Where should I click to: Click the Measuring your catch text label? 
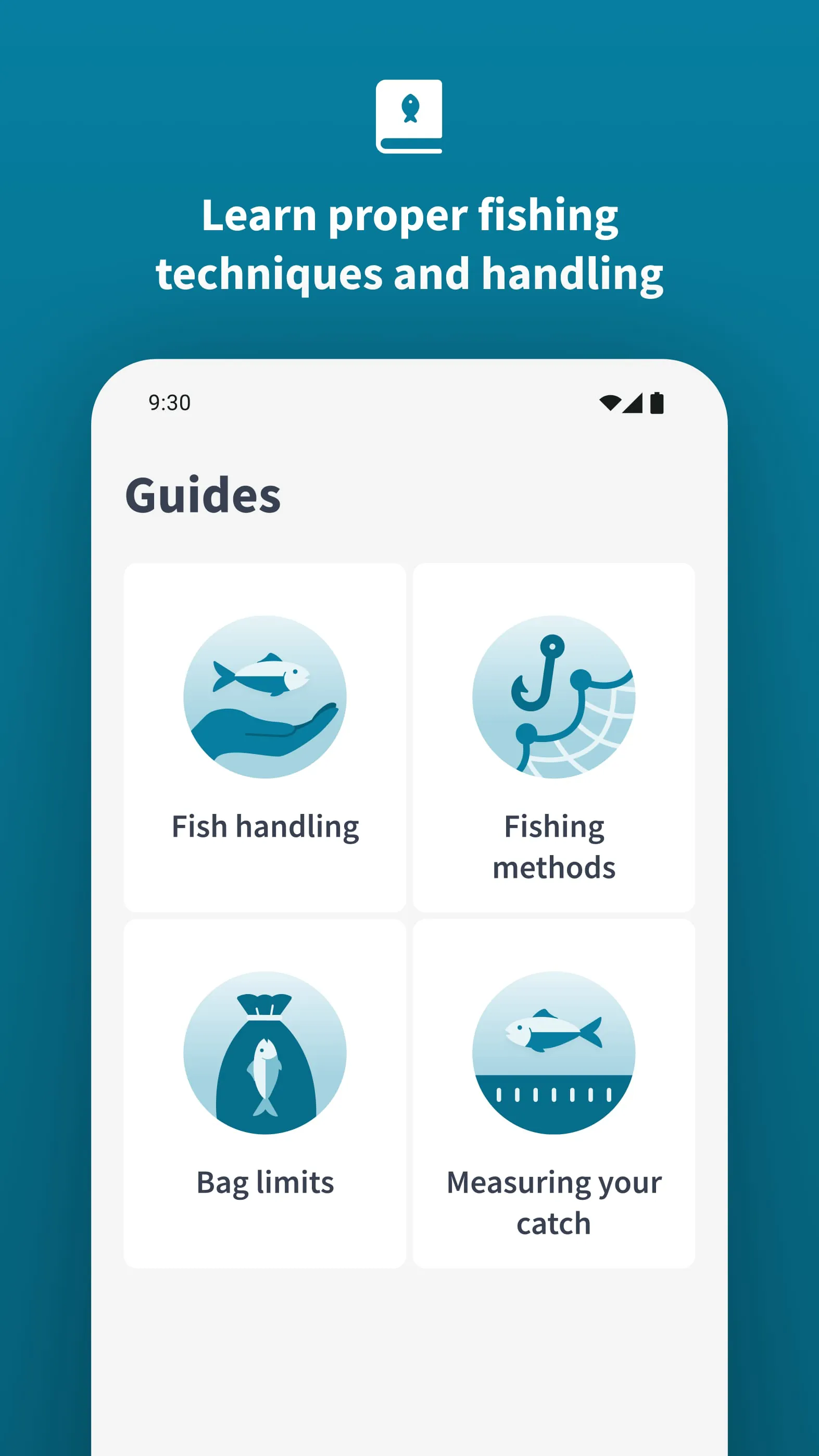click(x=554, y=1201)
